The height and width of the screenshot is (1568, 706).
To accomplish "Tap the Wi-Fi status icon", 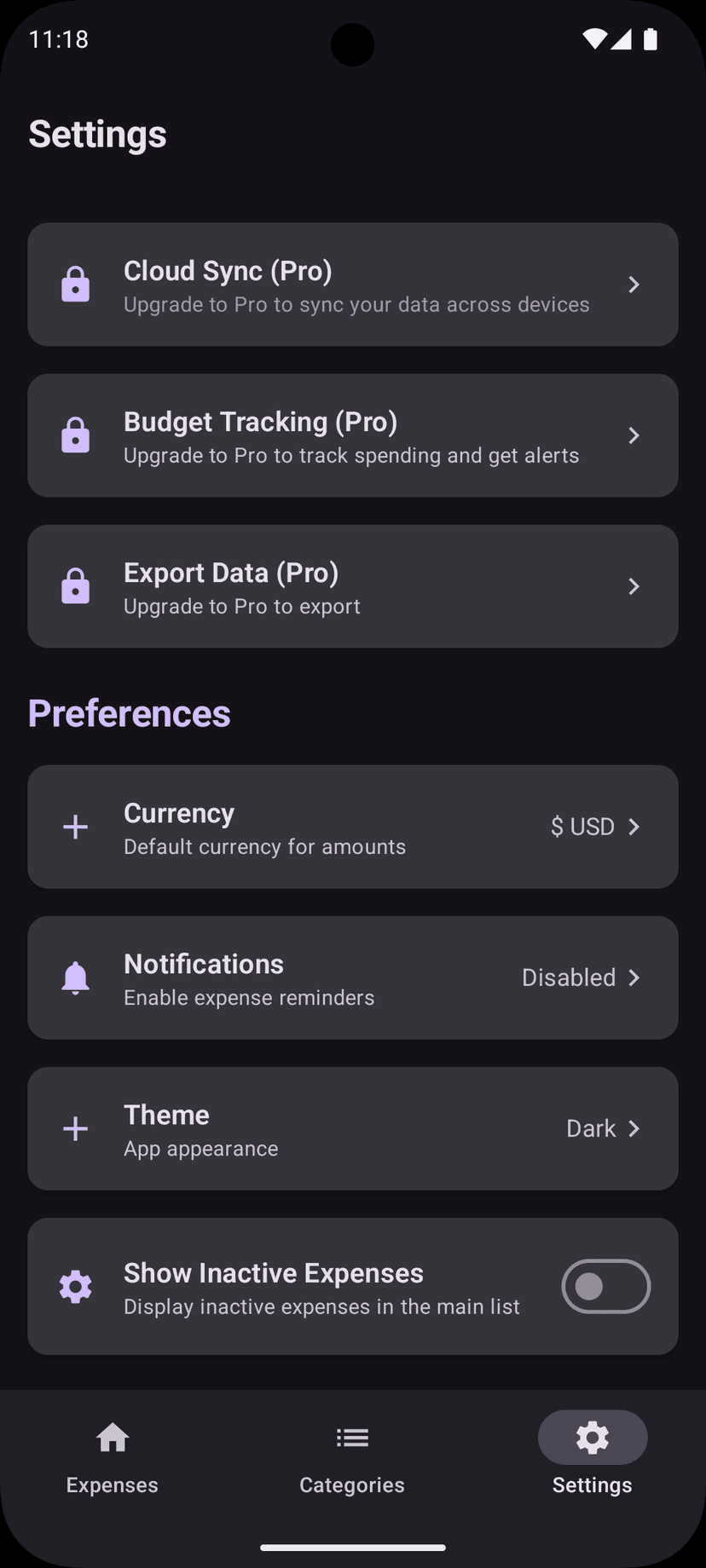I will 595,38.
